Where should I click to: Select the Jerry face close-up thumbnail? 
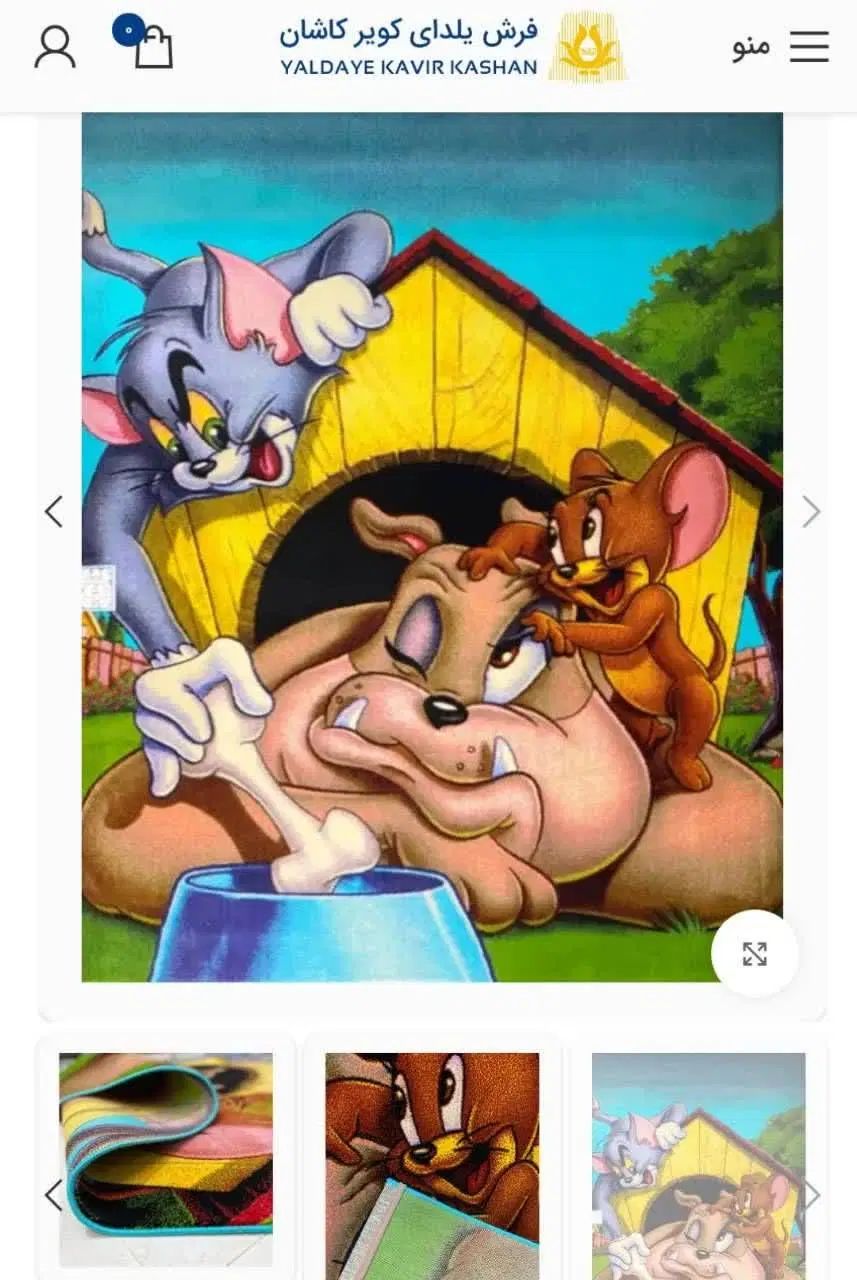click(x=432, y=1160)
